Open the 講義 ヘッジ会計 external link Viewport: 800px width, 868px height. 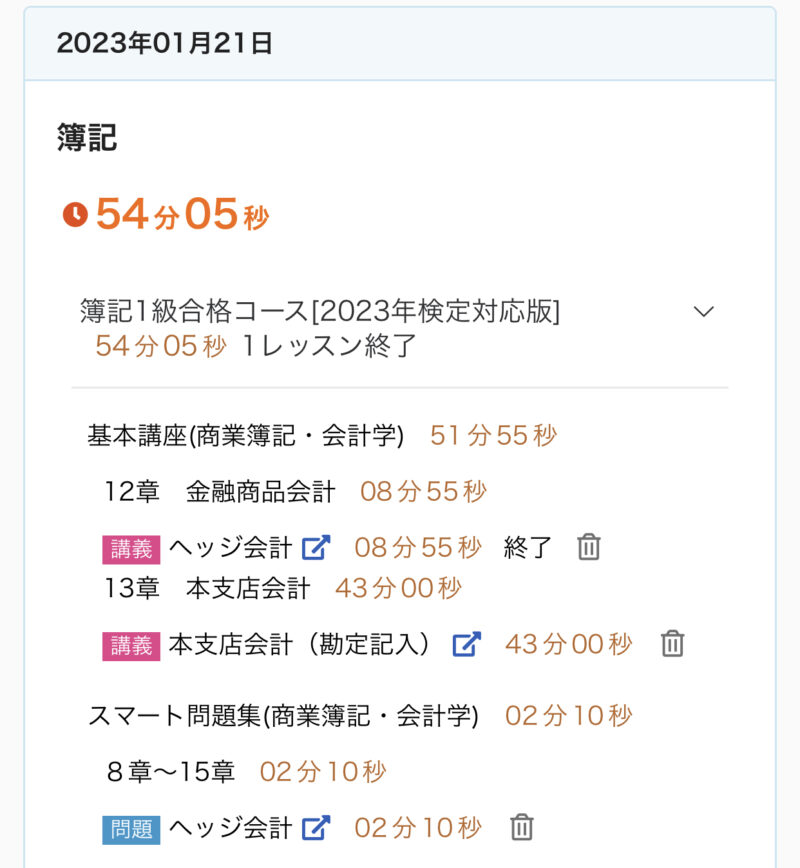316,548
